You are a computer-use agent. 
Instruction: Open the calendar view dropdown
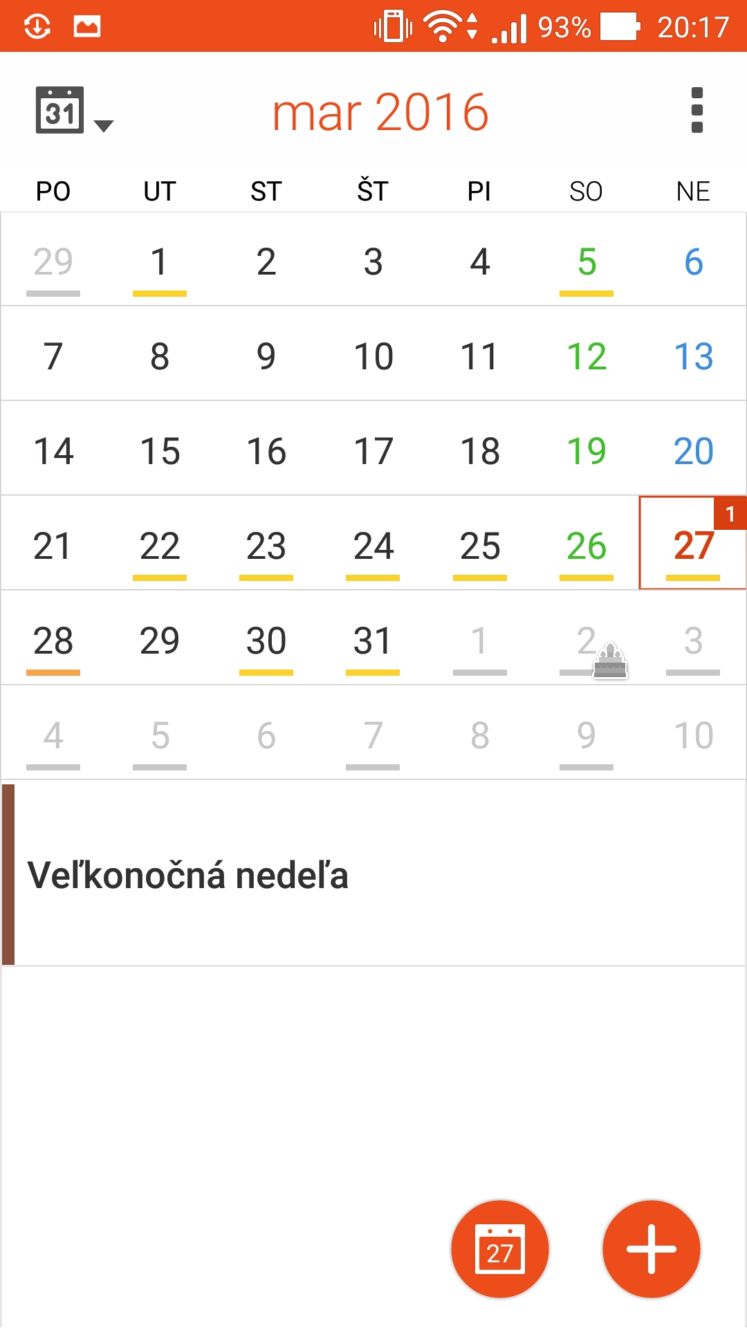(x=74, y=112)
